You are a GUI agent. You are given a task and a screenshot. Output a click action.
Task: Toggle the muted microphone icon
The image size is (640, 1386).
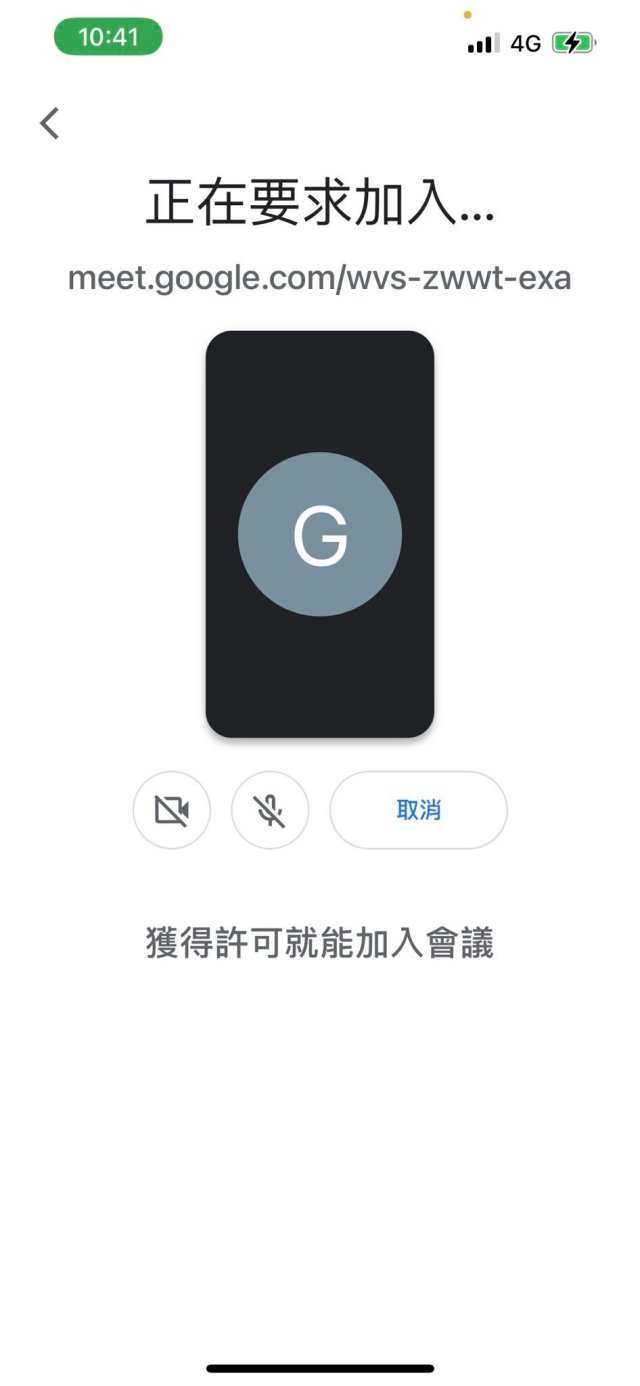coord(270,810)
